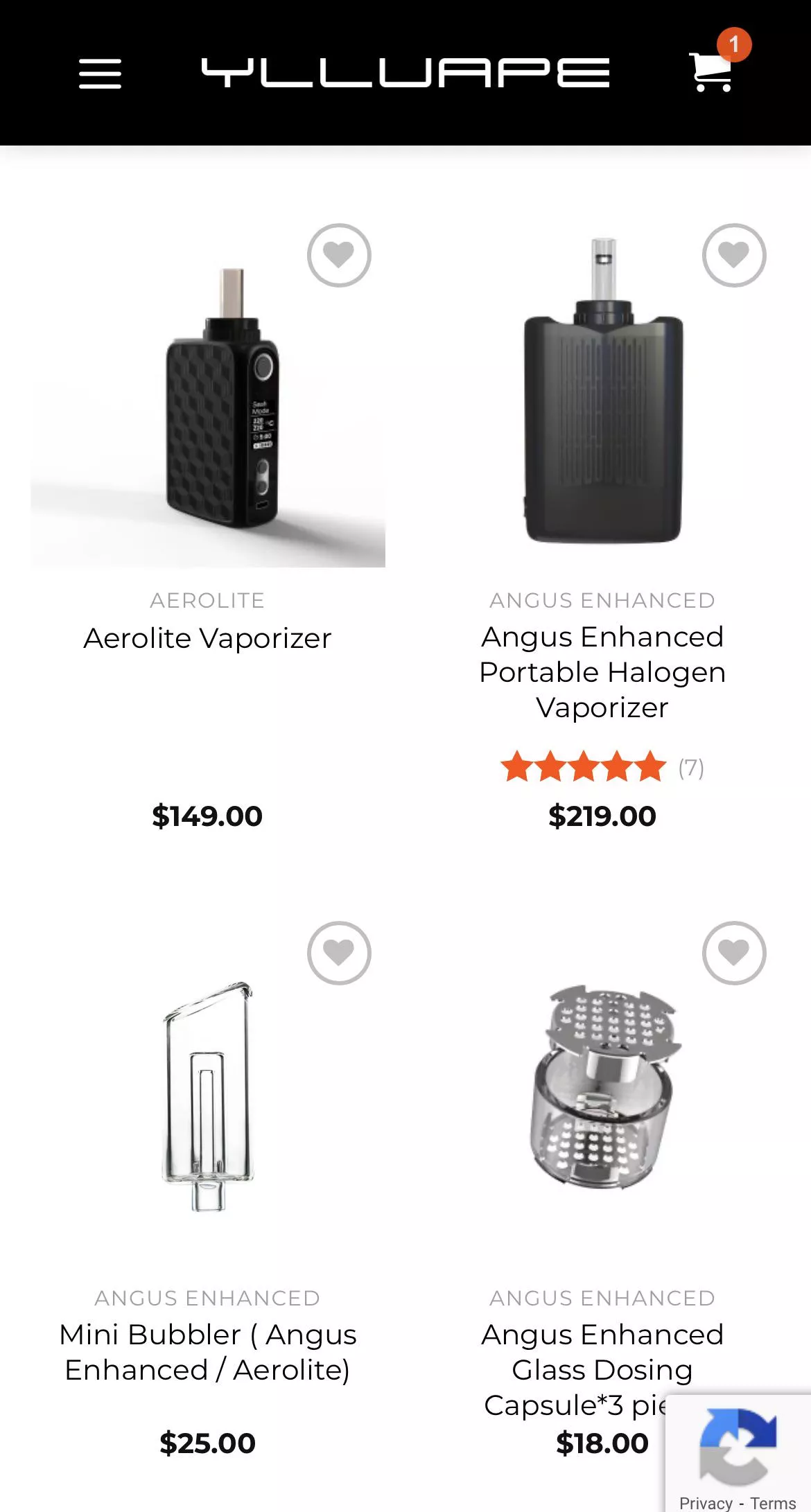Viewport: 811px width, 1512px height.
Task: Open the shopping cart
Action: click(712, 72)
